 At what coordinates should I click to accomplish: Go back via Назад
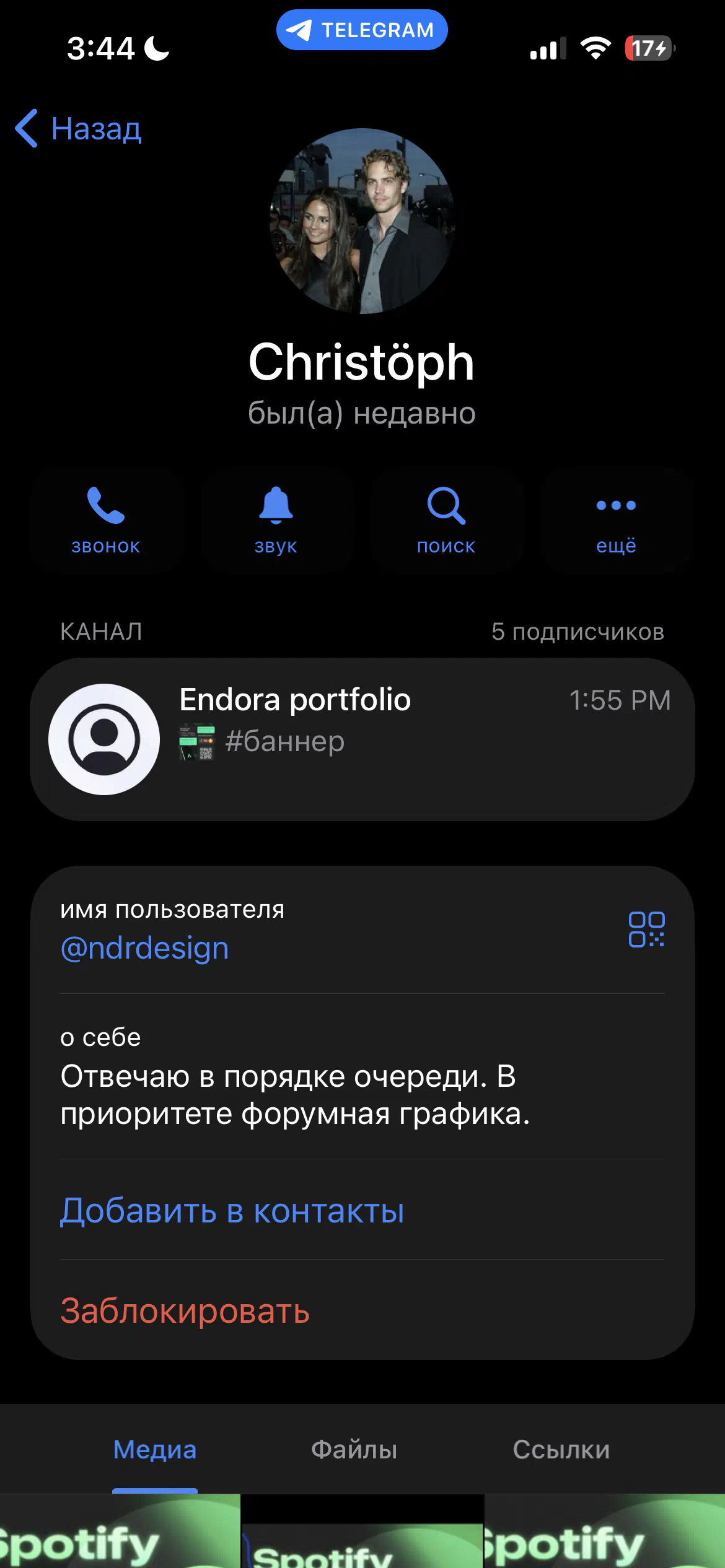pyautogui.click(x=79, y=129)
